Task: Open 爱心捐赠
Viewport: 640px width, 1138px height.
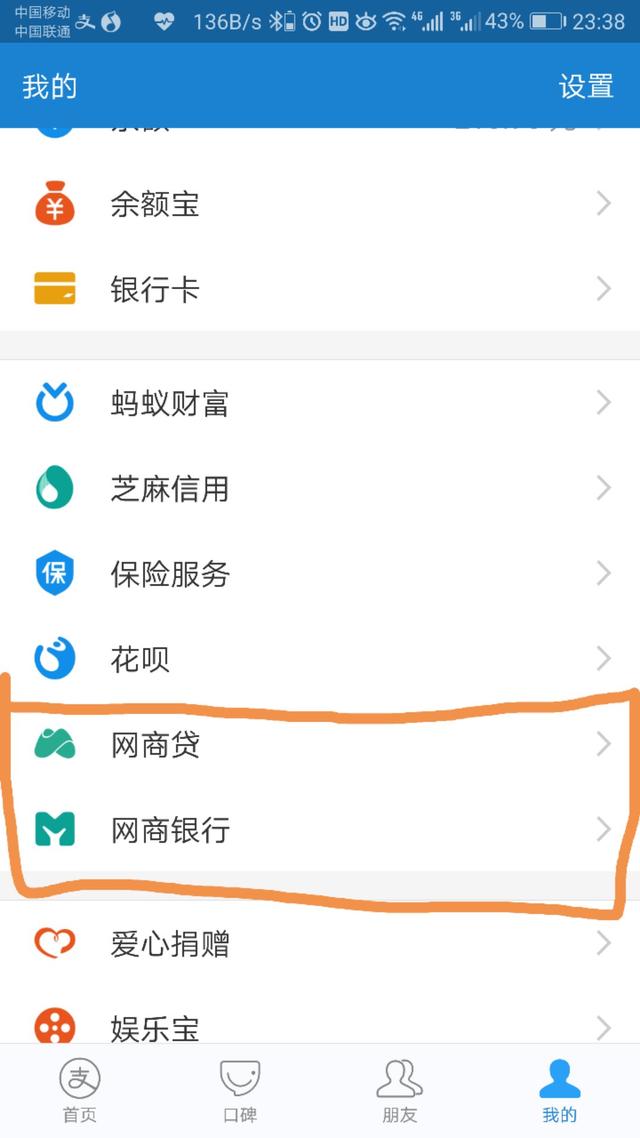Action: [x=320, y=943]
